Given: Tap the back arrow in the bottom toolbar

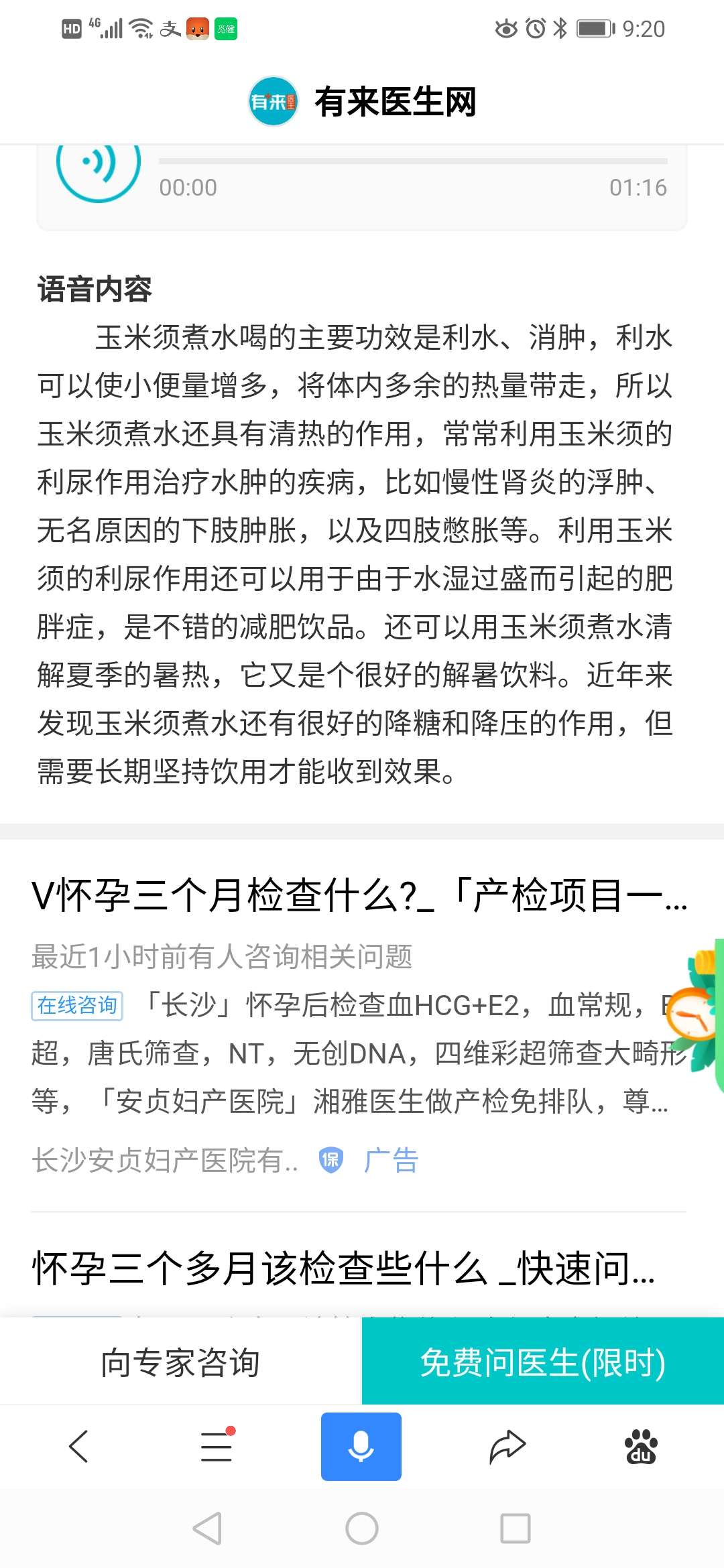Looking at the screenshot, I should click(79, 1446).
